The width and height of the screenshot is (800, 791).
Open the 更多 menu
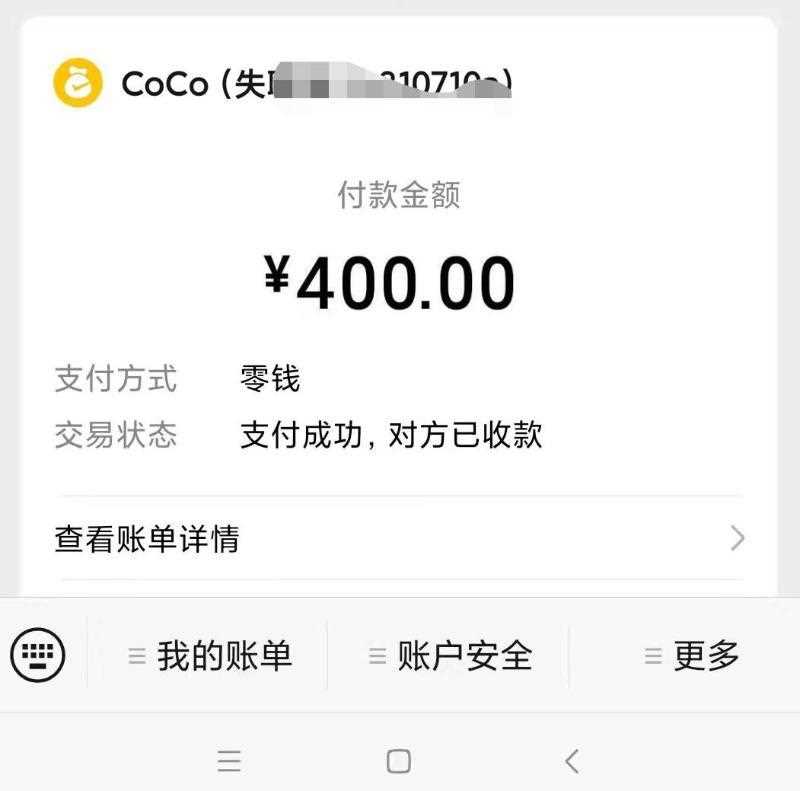tap(691, 657)
